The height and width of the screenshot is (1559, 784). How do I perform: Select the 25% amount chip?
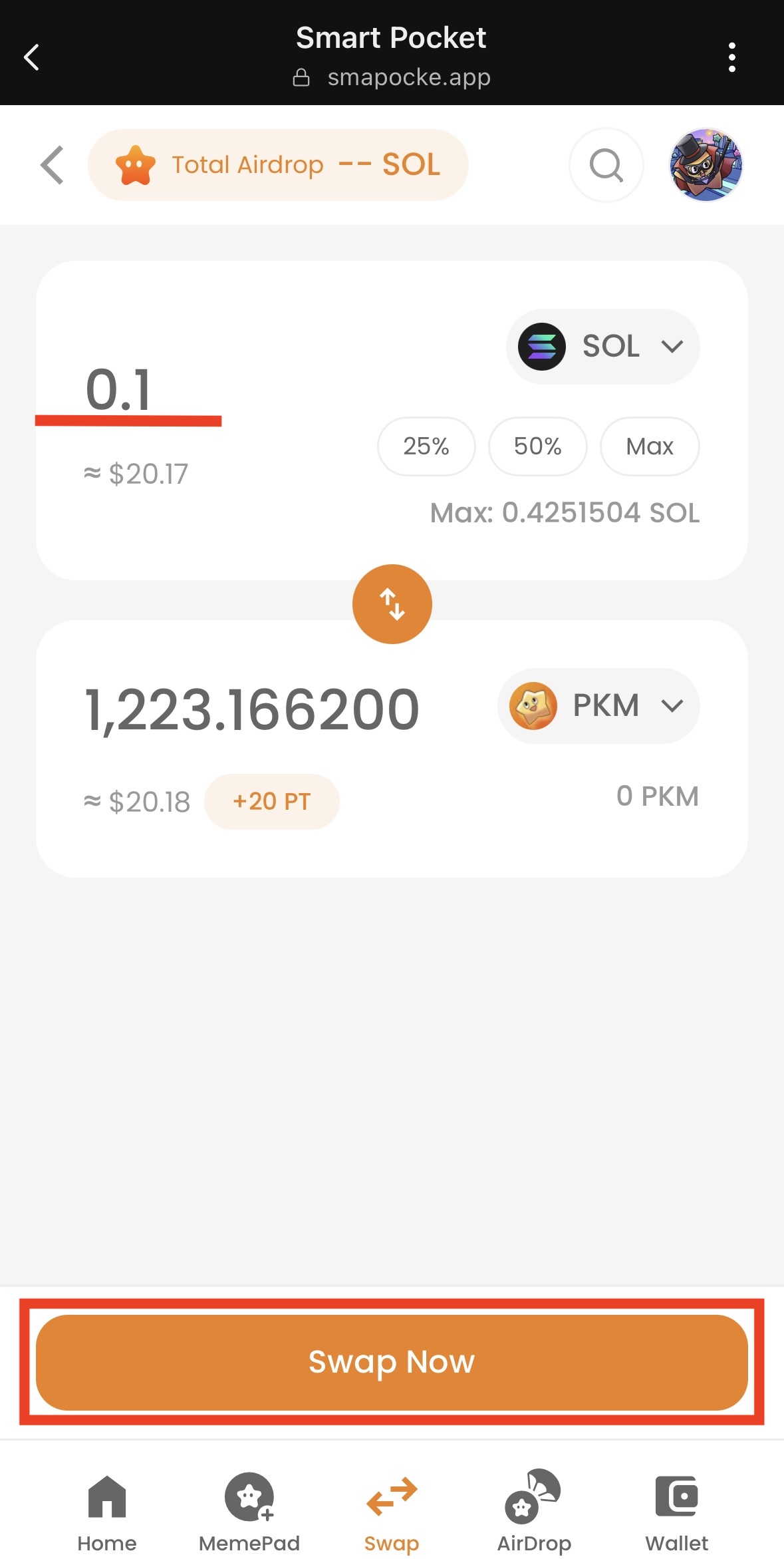[x=426, y=446]
